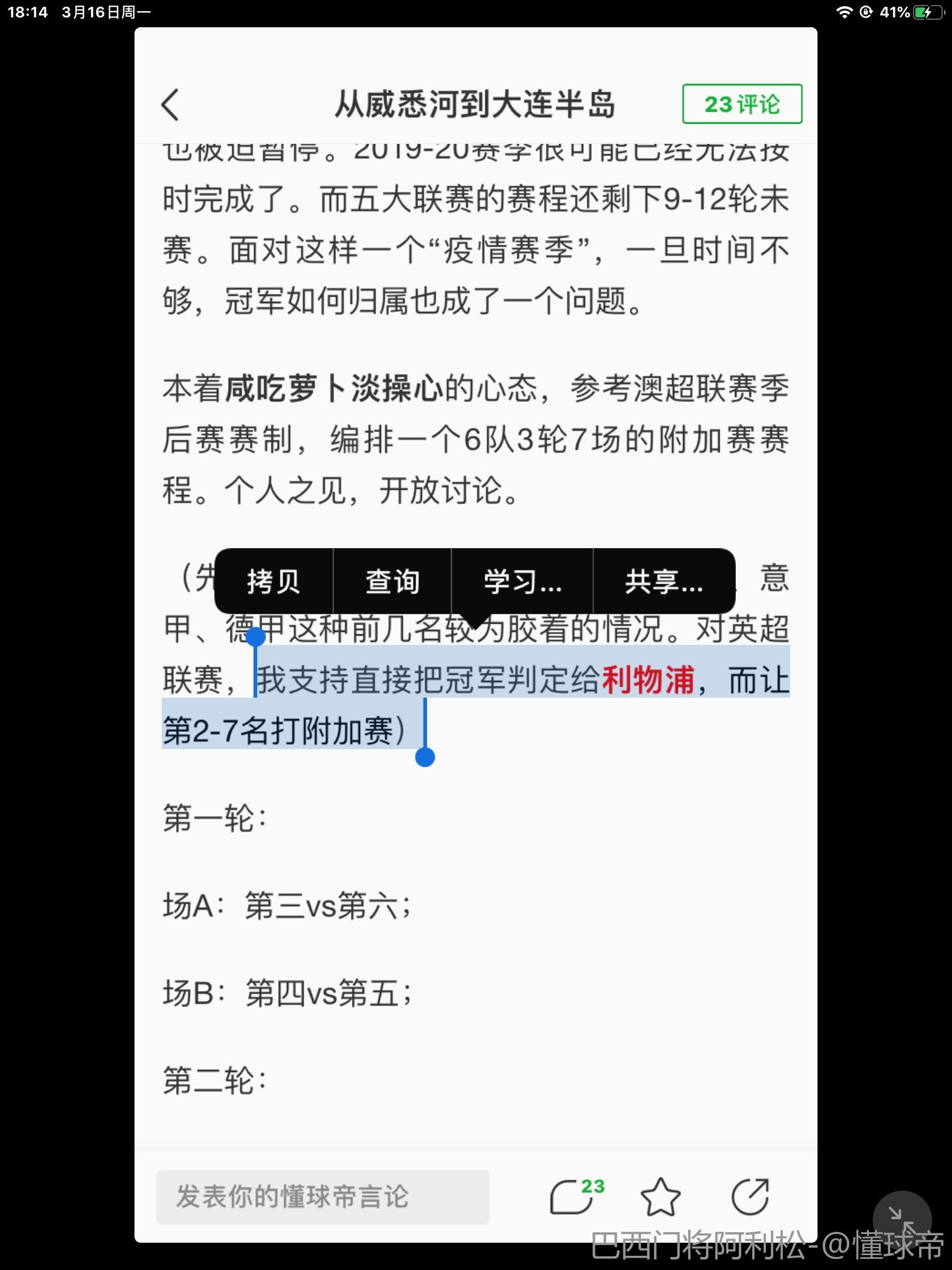Select 学习... in the text menu
Screen dimensions: 952x1270
click(522, 581)
